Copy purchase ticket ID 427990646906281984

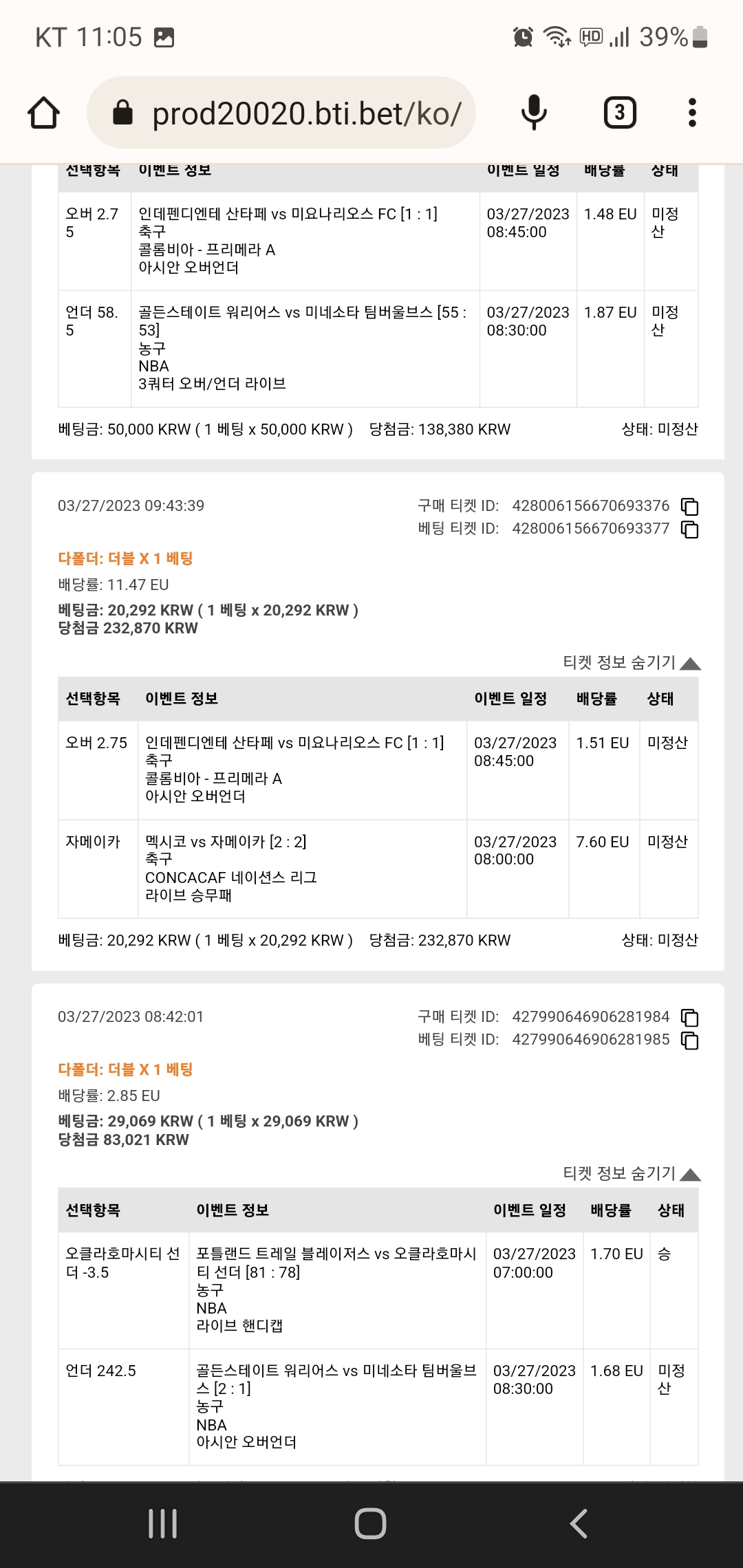689,1017
